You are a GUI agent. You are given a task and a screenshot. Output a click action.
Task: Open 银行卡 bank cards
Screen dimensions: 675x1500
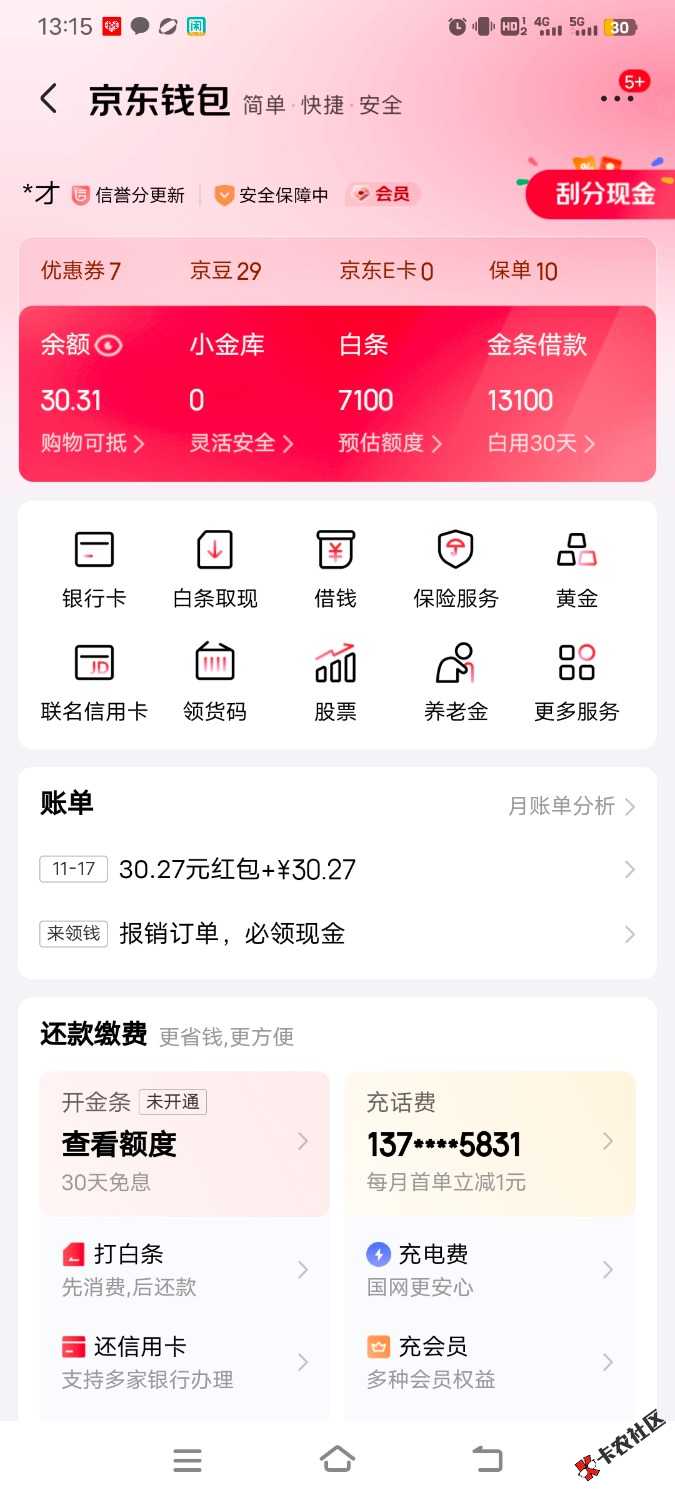(x=94, y=567)
